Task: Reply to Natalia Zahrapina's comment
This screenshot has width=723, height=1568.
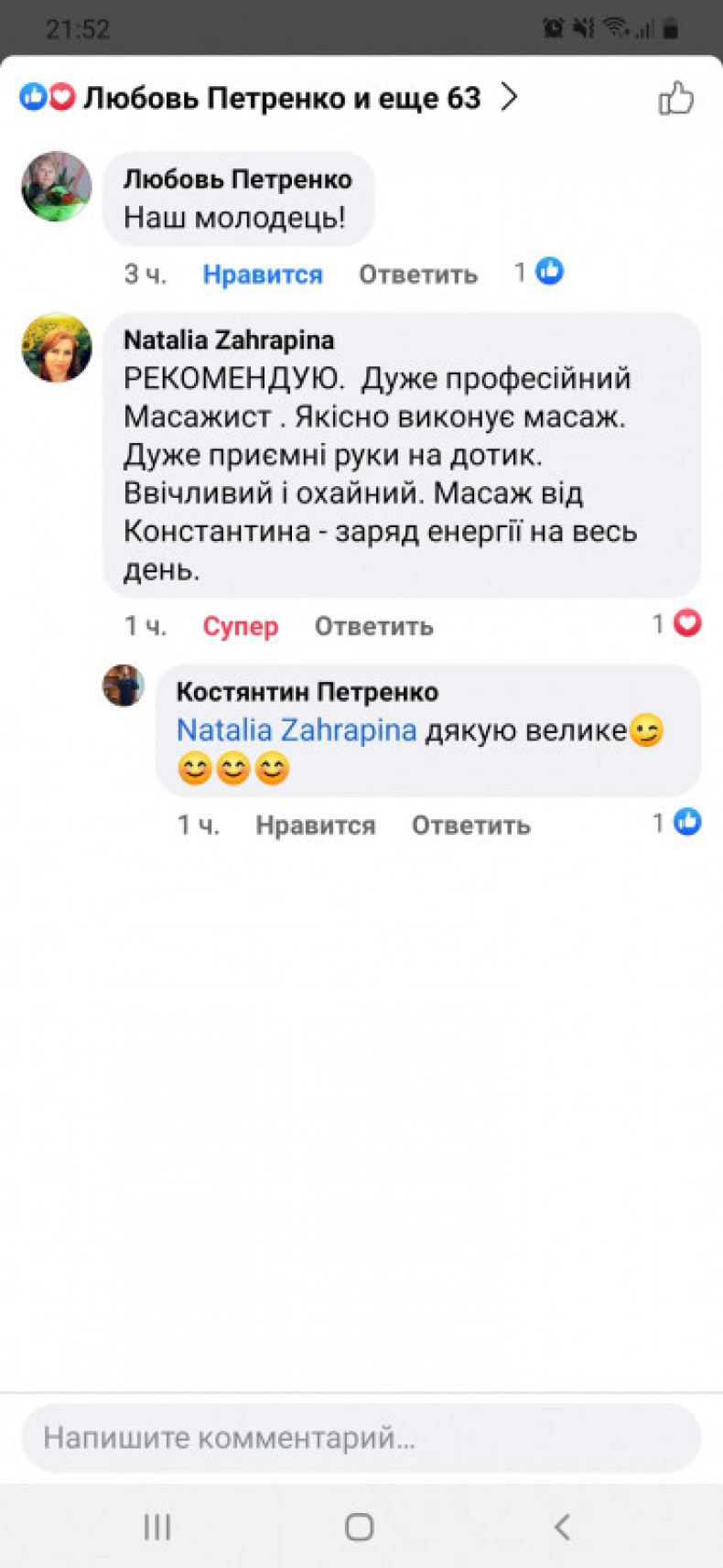Action: coord(373,626)
